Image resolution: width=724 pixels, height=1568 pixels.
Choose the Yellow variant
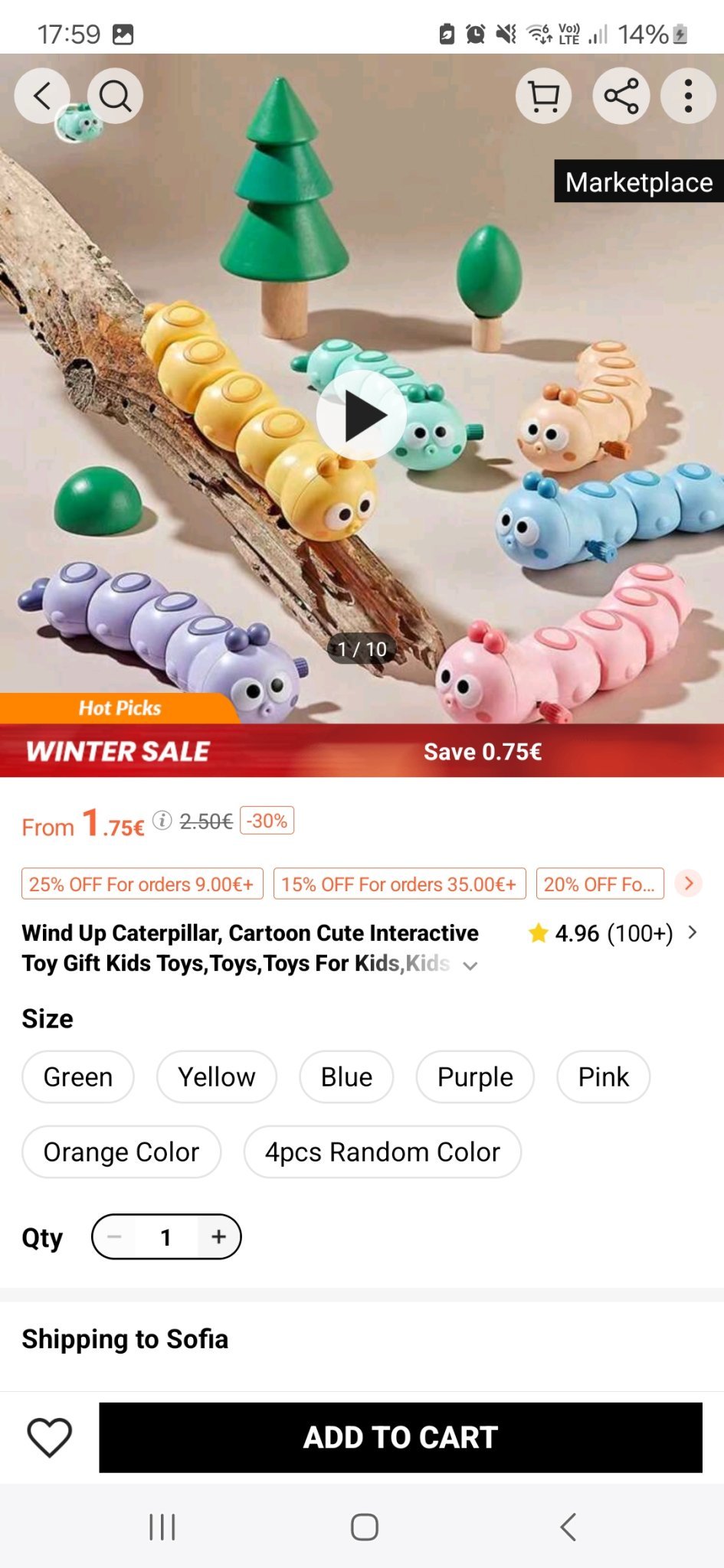coord(217,1076)
